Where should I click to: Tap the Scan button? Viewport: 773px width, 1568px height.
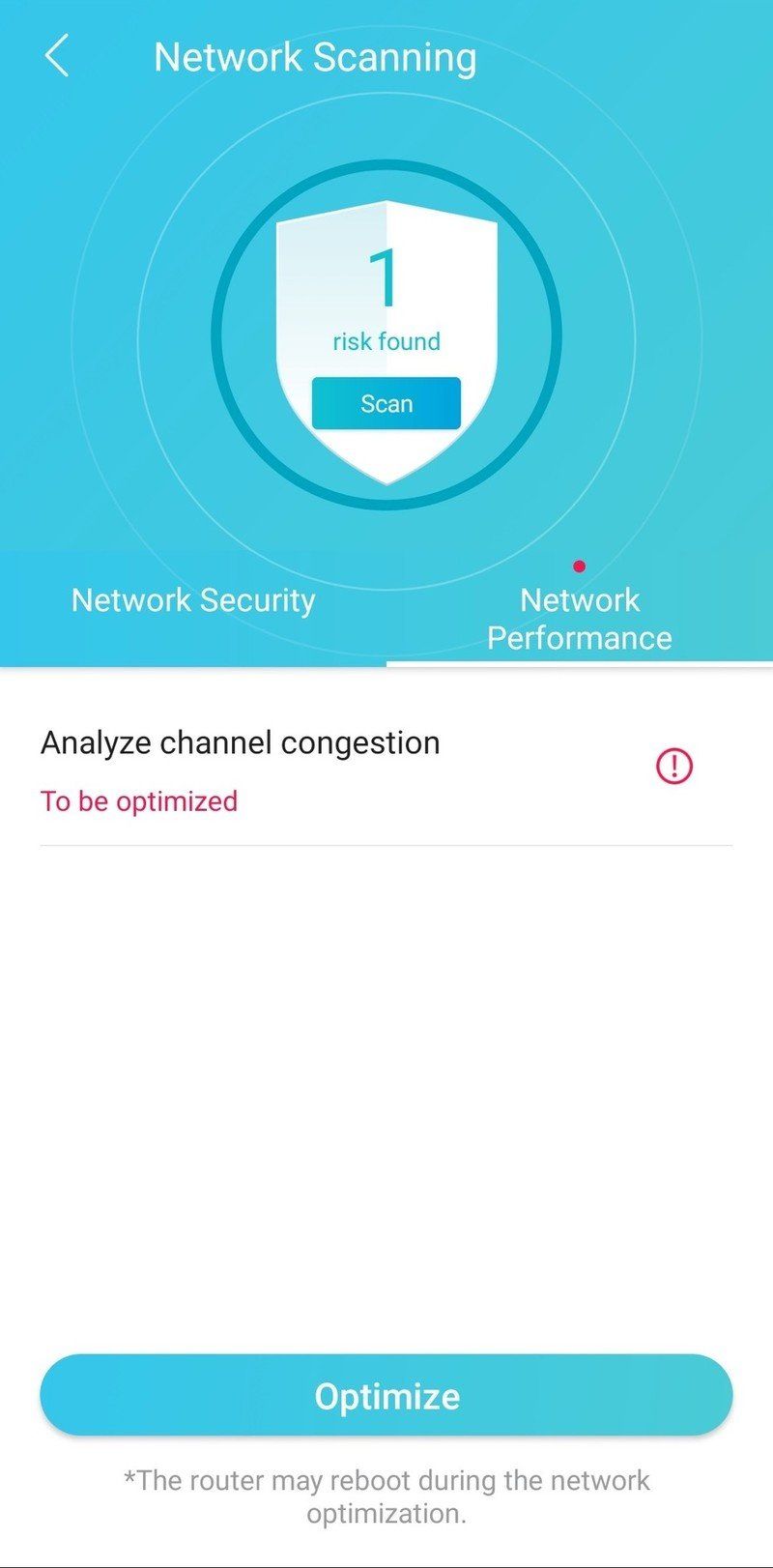(386, 403)
